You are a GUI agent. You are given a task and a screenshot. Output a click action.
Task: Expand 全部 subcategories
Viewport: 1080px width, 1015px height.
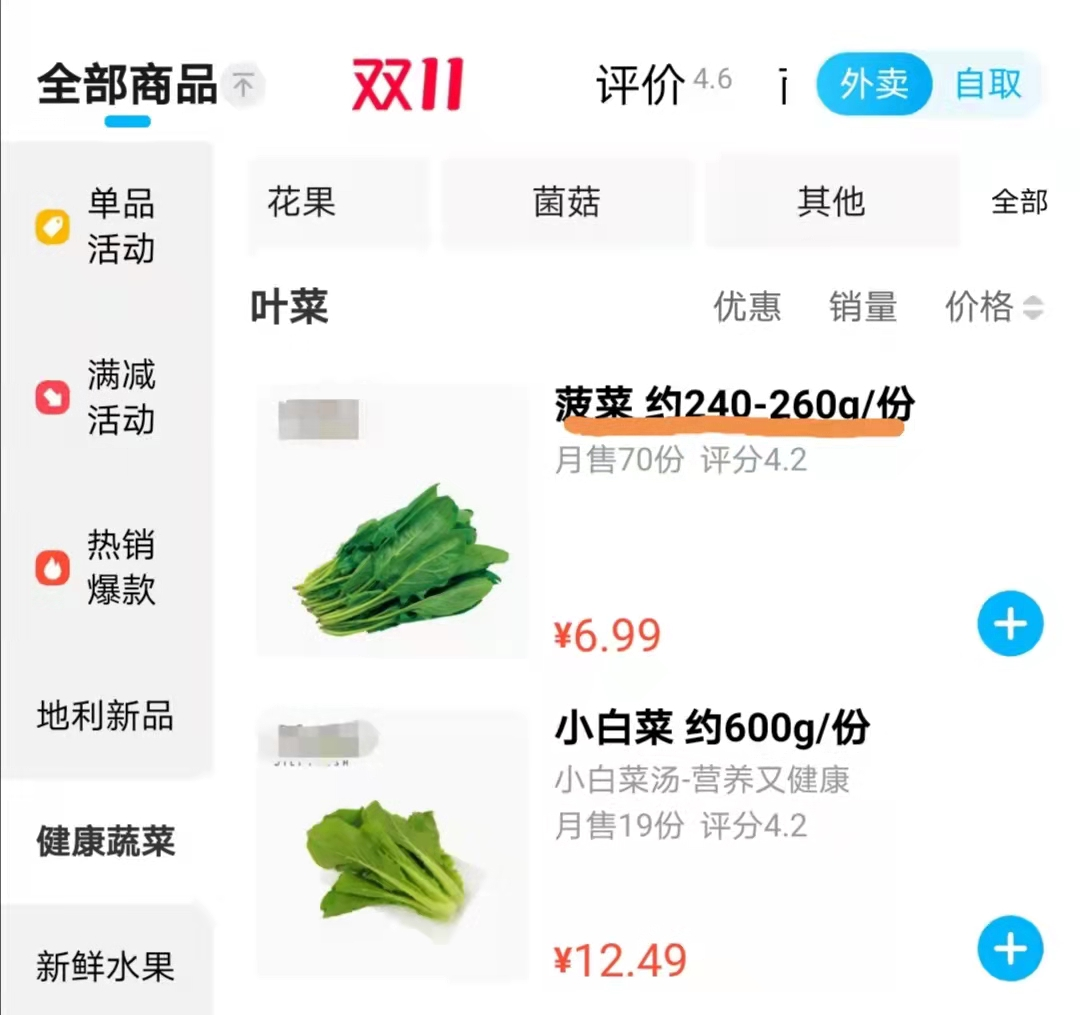pos(1018,203)
